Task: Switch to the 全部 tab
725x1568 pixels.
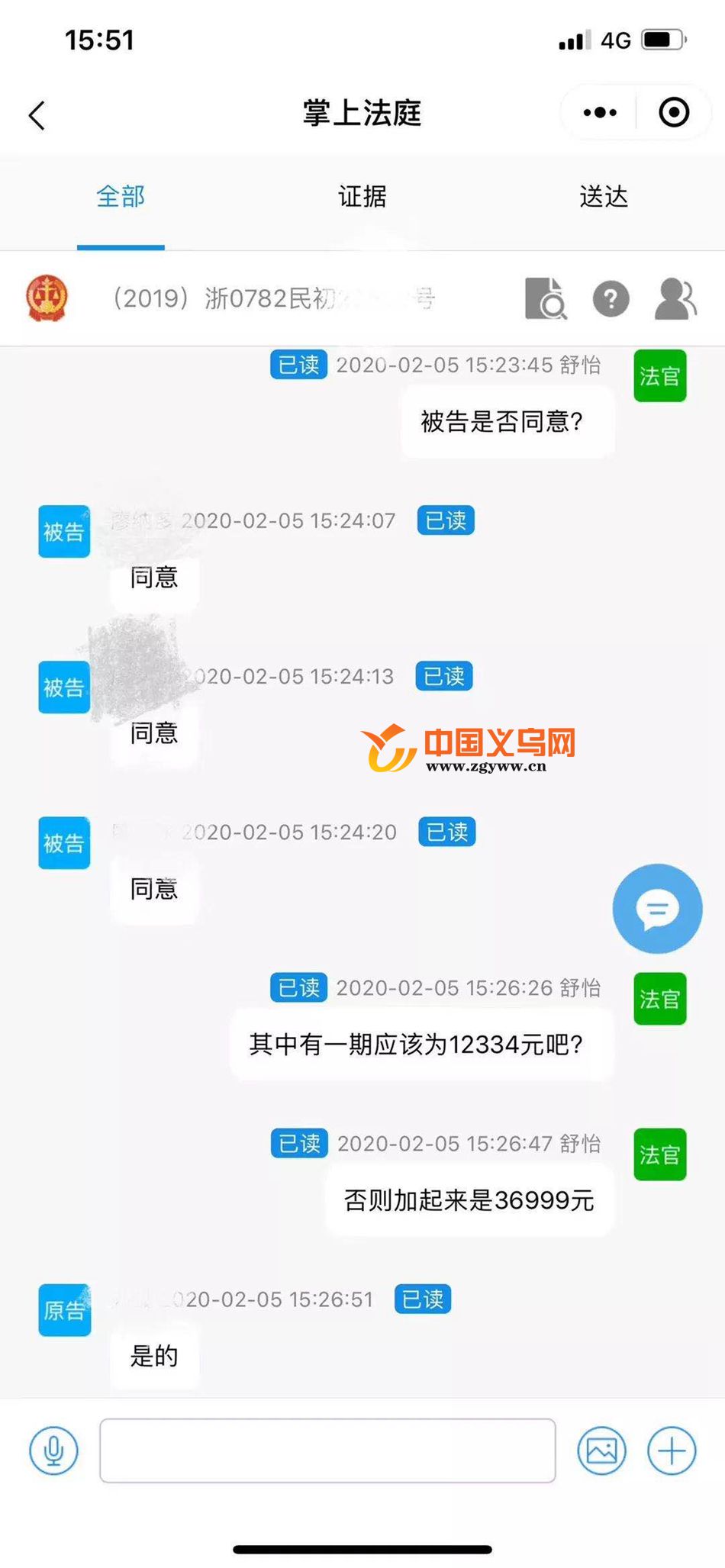Action: (121, 197)
